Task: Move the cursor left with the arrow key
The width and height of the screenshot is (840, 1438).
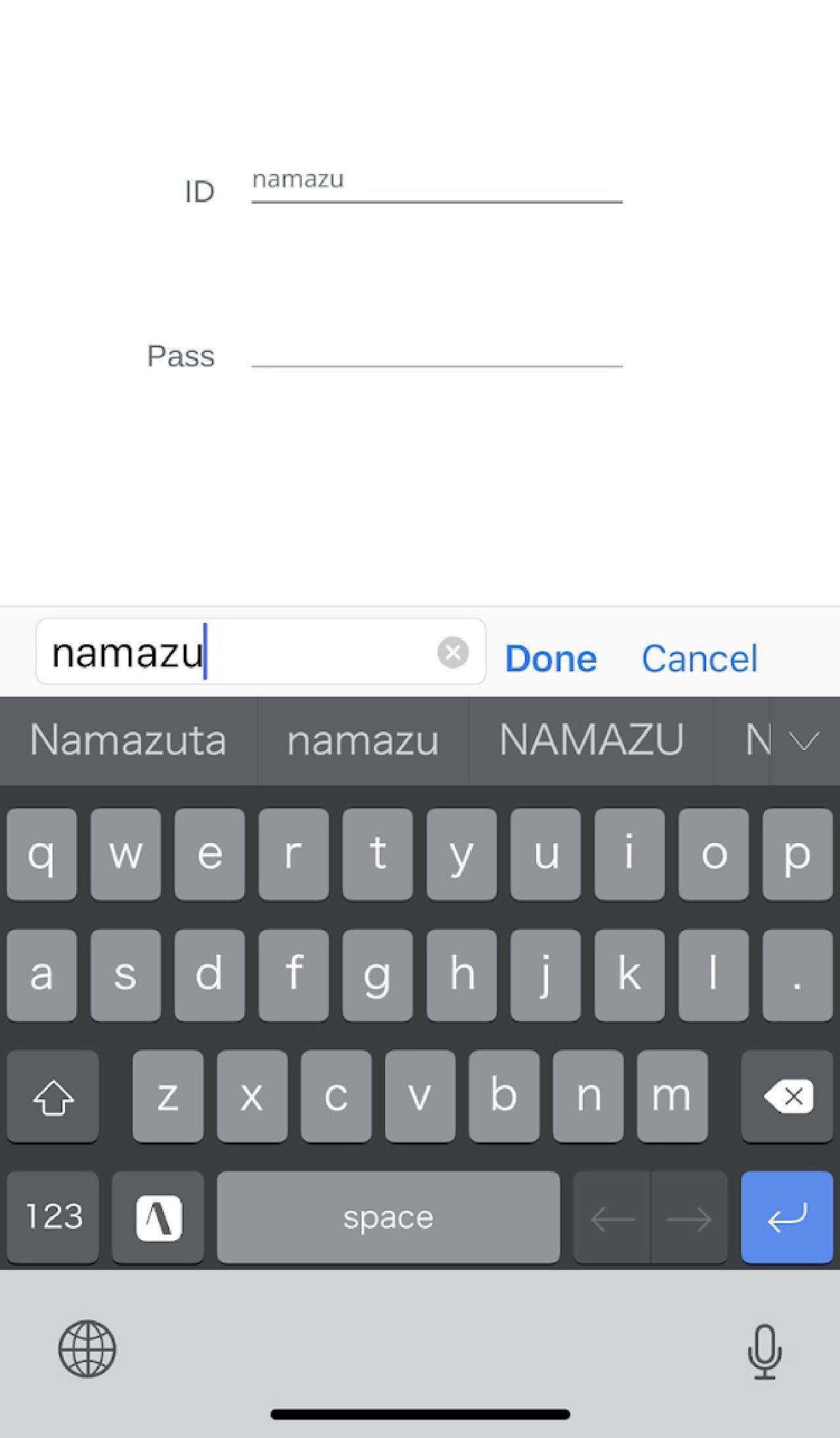Action: click(612, 1217)
